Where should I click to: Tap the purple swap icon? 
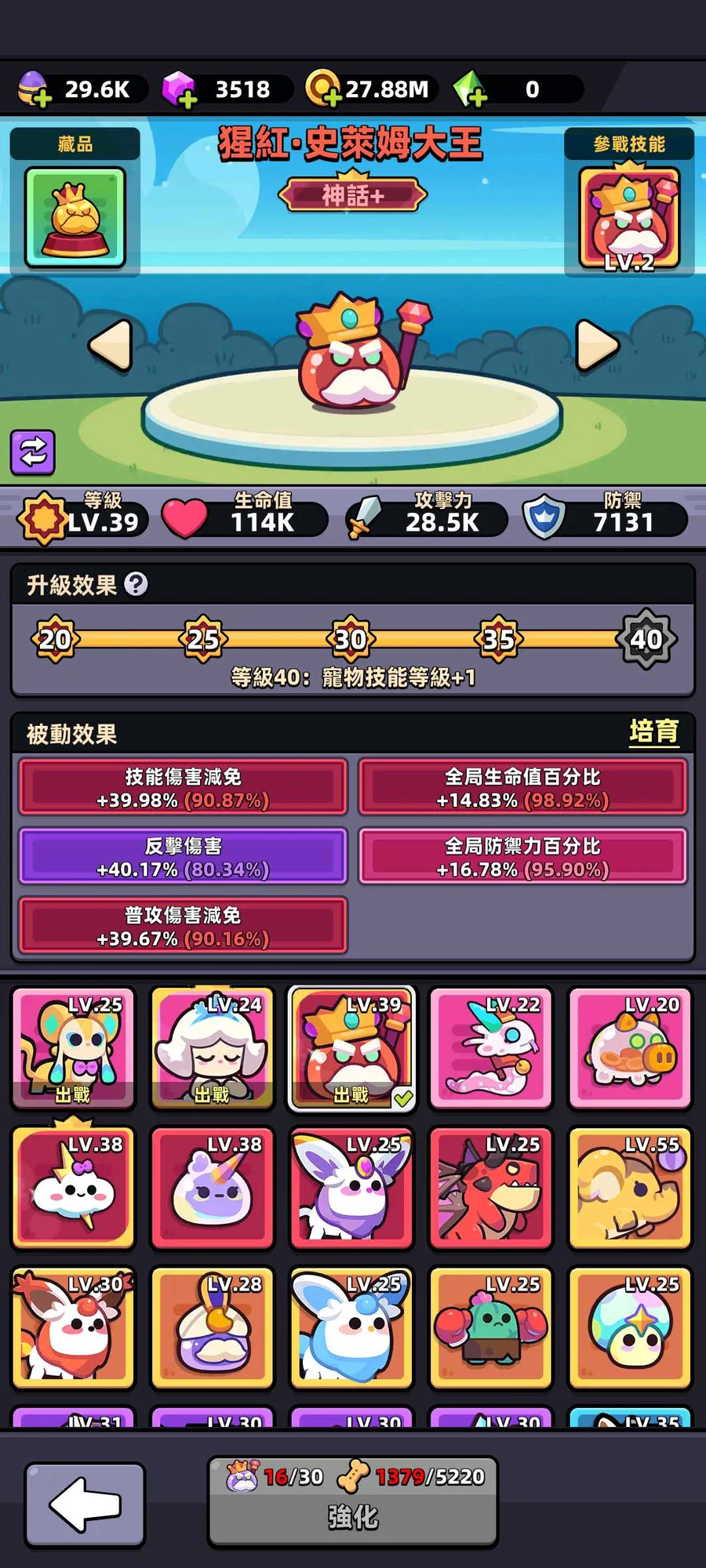[x=32, y=452]
